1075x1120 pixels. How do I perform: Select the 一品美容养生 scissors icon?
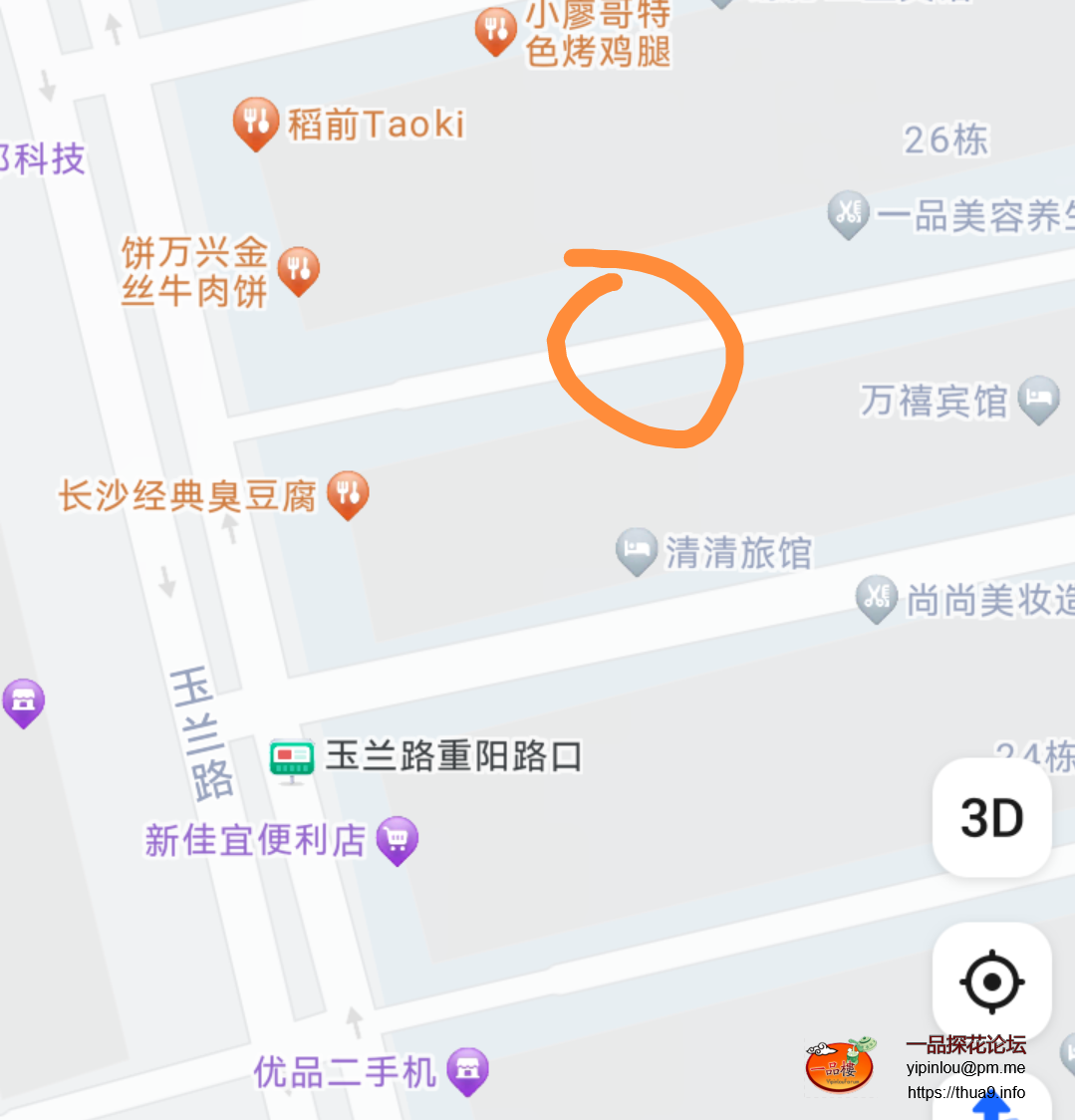point(848,214)
